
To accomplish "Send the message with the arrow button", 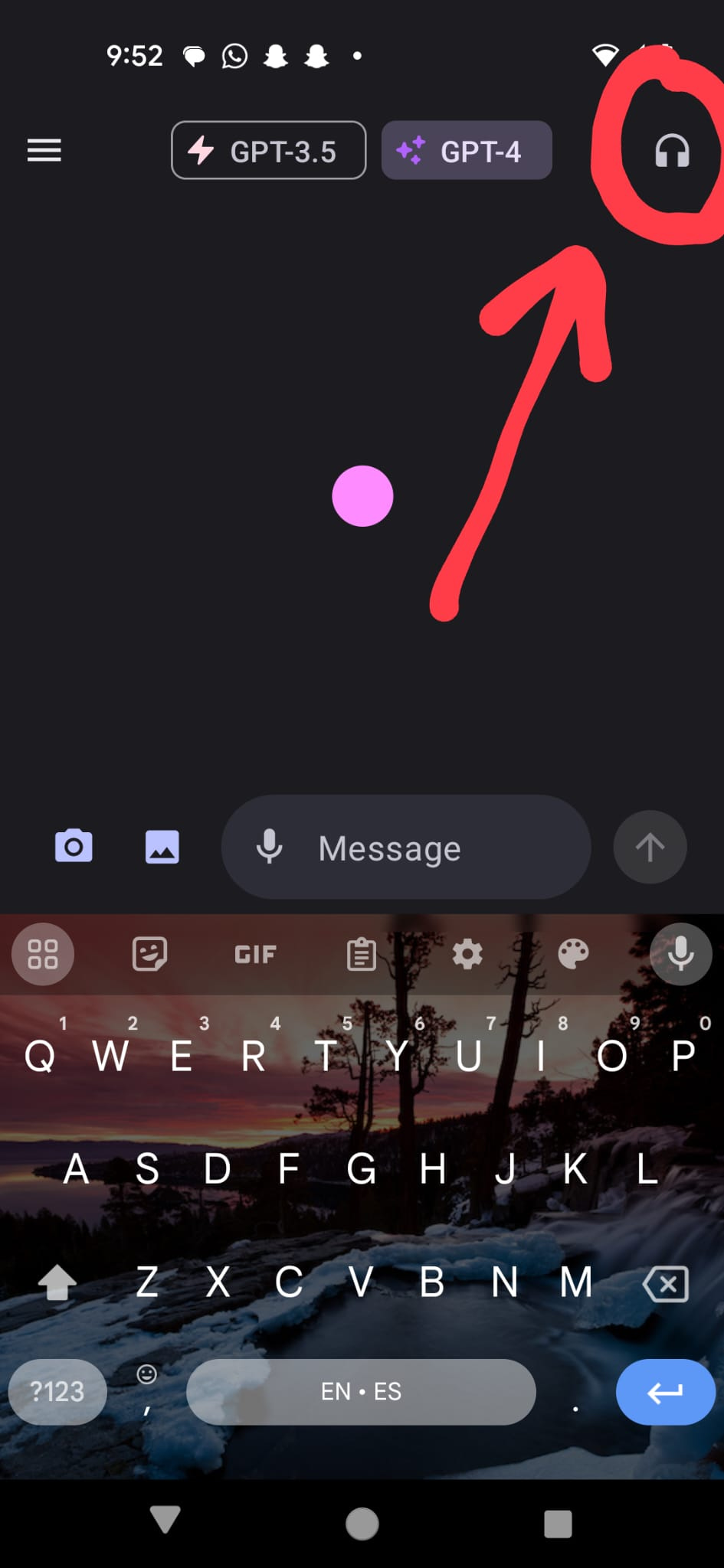I will coord(650,847).
